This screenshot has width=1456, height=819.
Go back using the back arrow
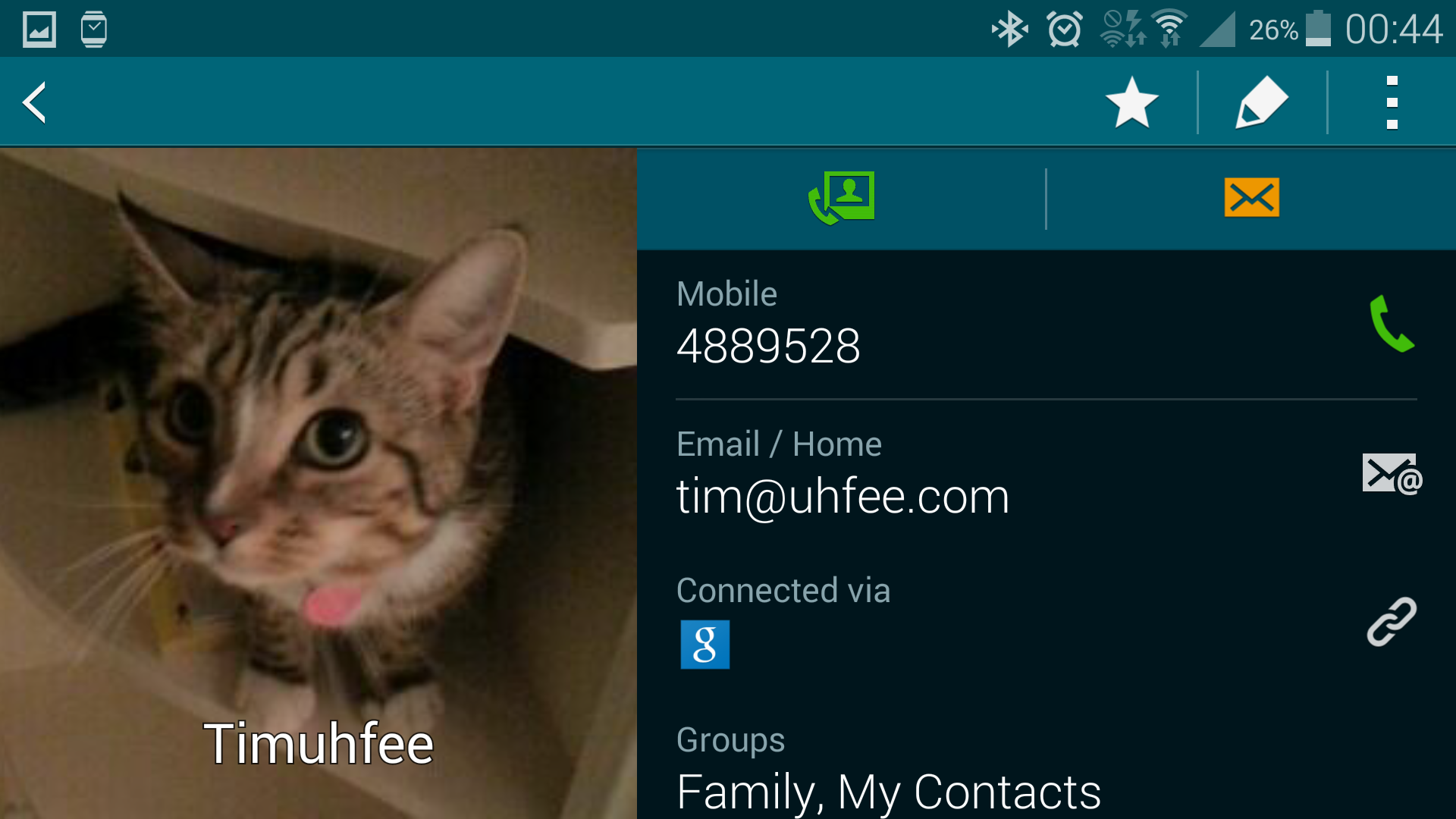tap(35, 102)
